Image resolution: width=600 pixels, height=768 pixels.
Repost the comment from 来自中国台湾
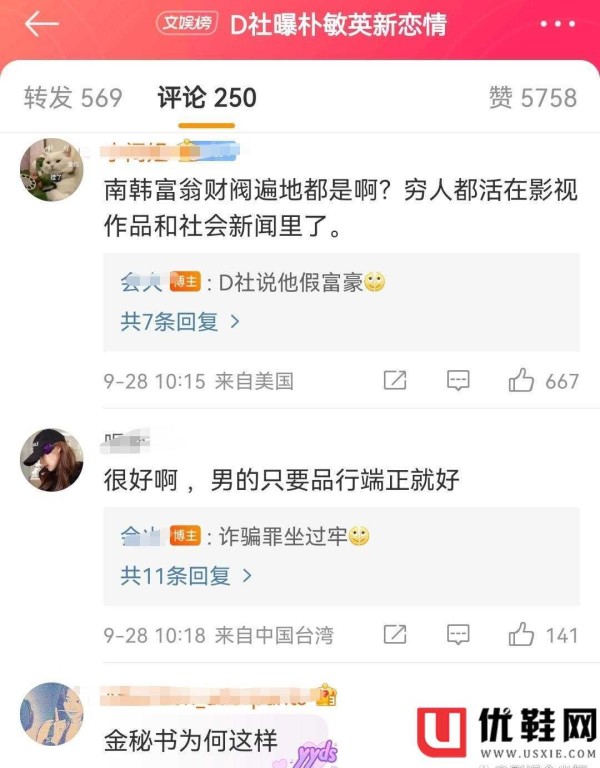click(395, 635)
